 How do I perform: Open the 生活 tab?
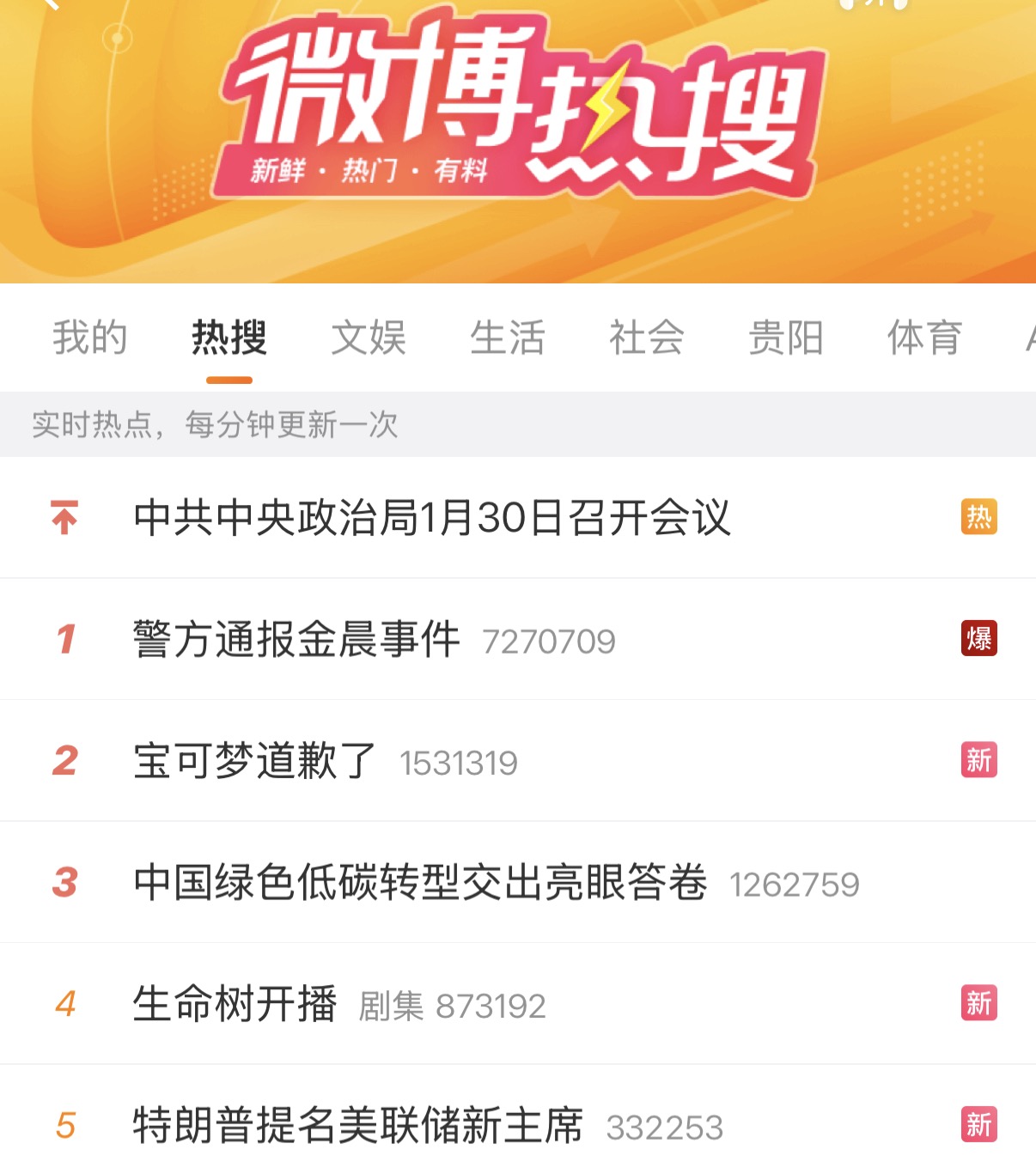[507, 338]
